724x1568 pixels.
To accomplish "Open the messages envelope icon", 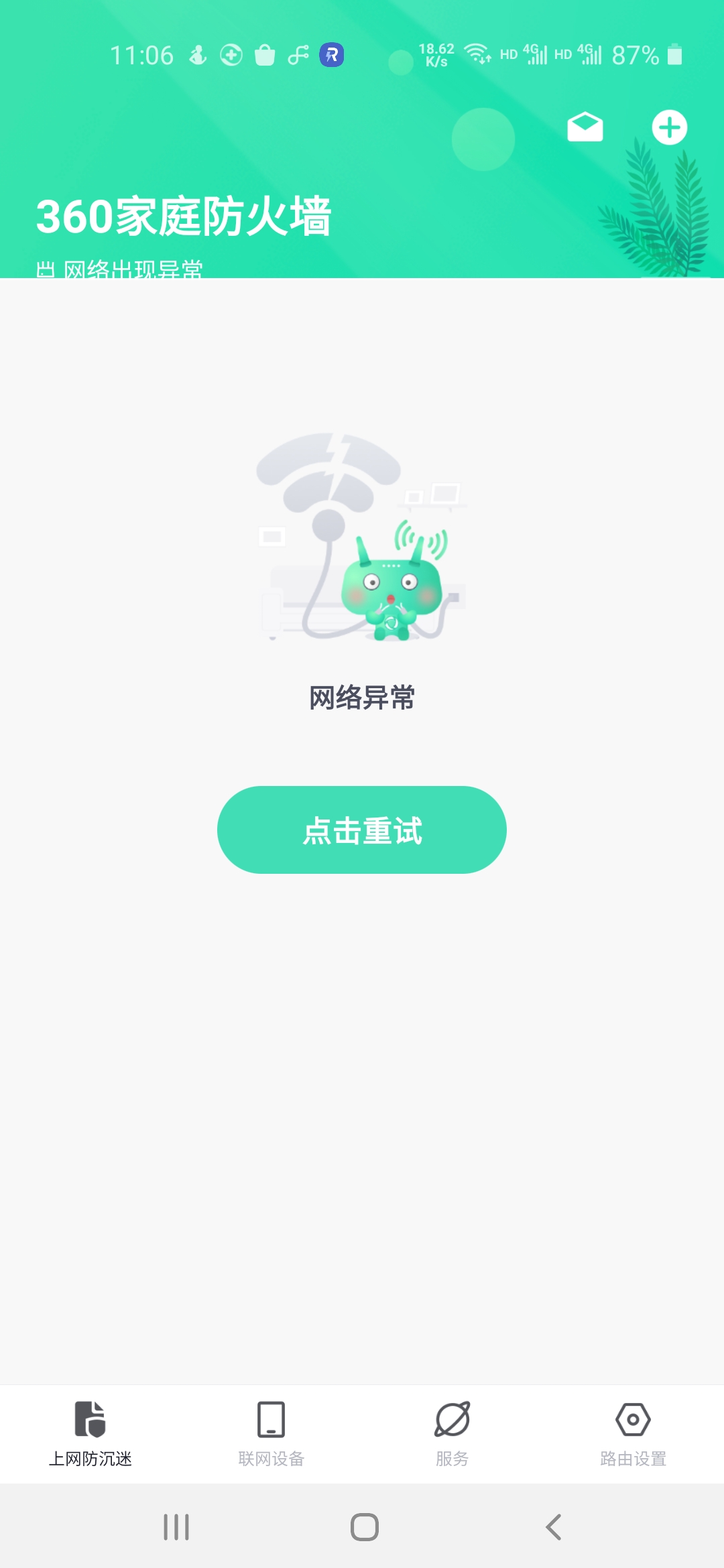I will pos(585,127).
